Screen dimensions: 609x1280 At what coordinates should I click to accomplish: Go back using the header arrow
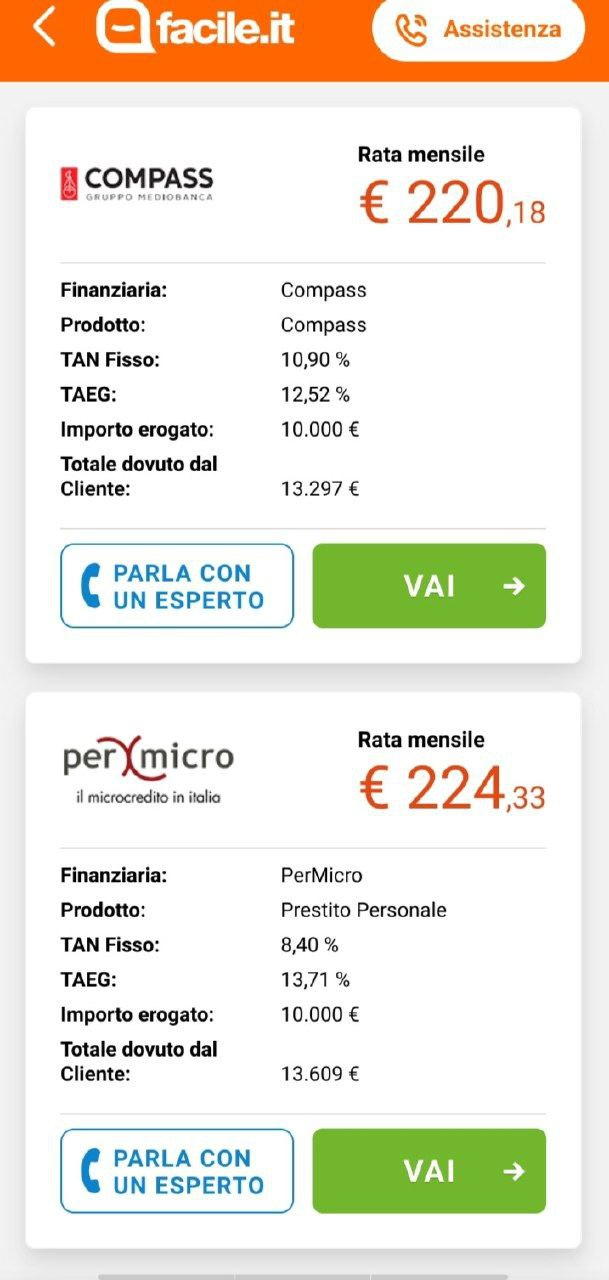coord(44,28)
